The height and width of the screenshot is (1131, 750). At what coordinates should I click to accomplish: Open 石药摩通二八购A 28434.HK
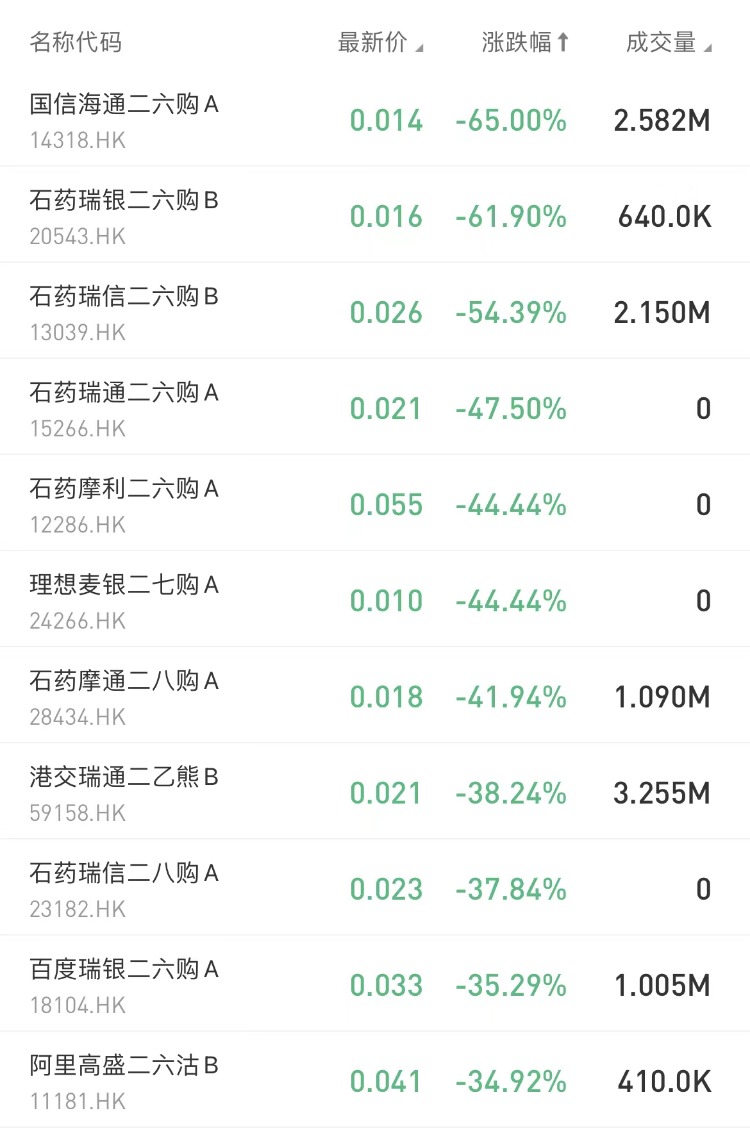(x=124, y=695)
